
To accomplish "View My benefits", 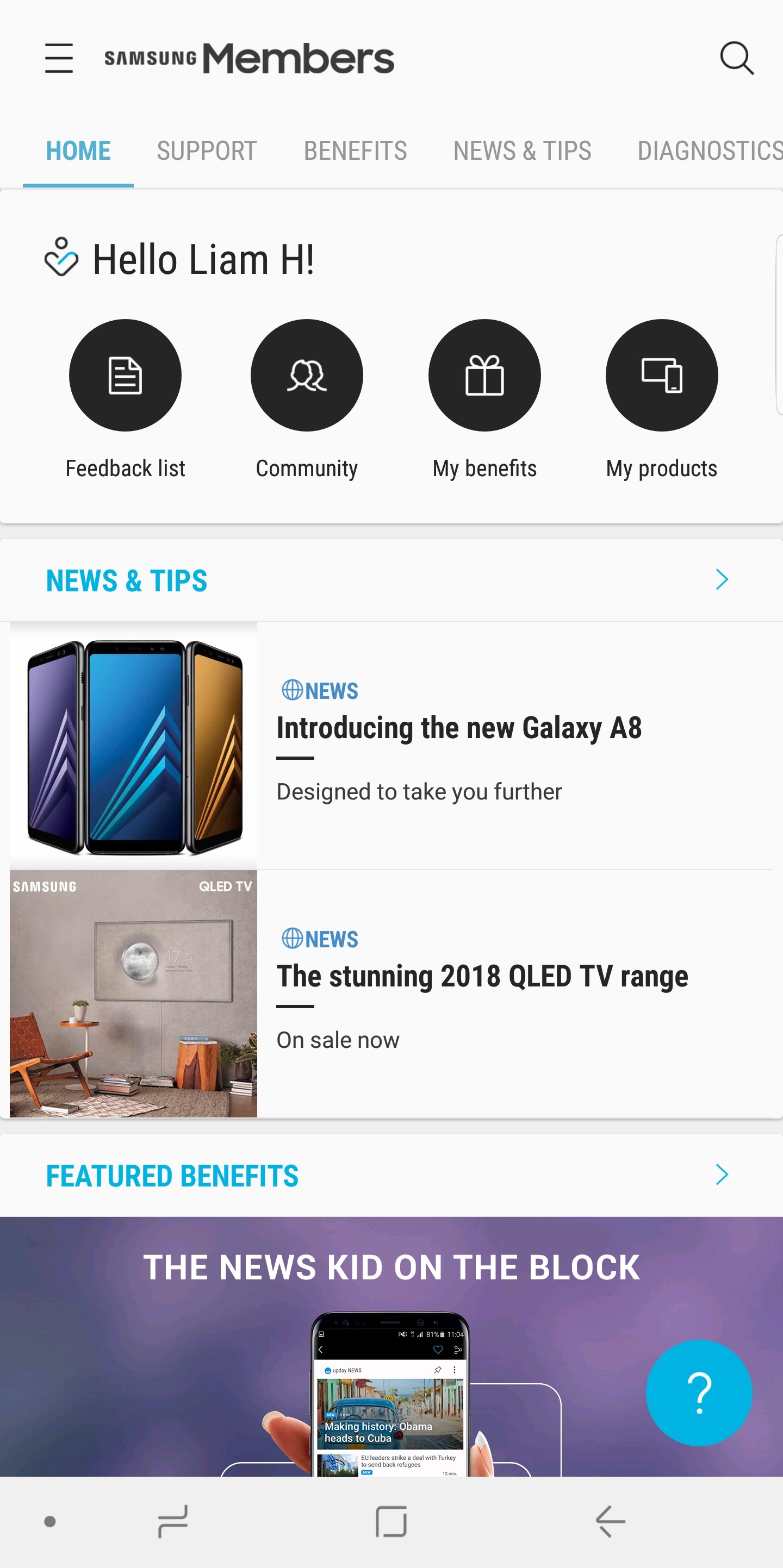I will click(x=484, y=376).
